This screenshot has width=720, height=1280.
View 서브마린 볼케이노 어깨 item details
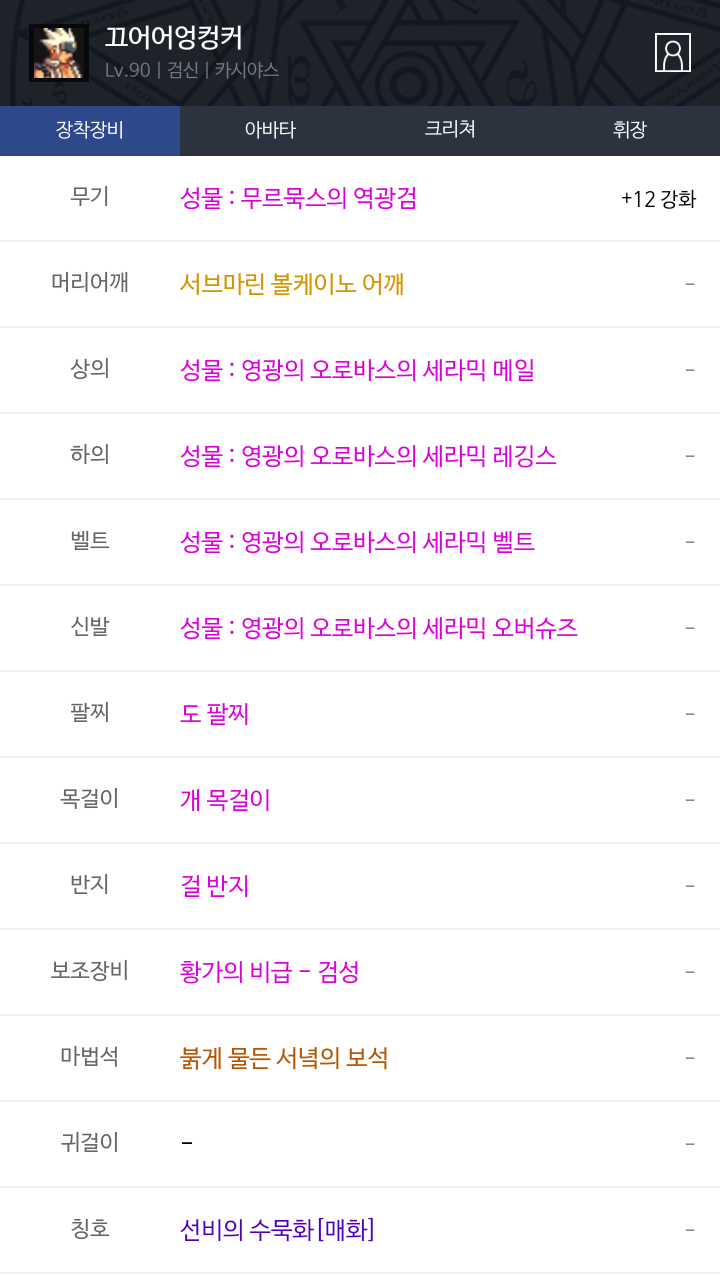coord(292,284)
